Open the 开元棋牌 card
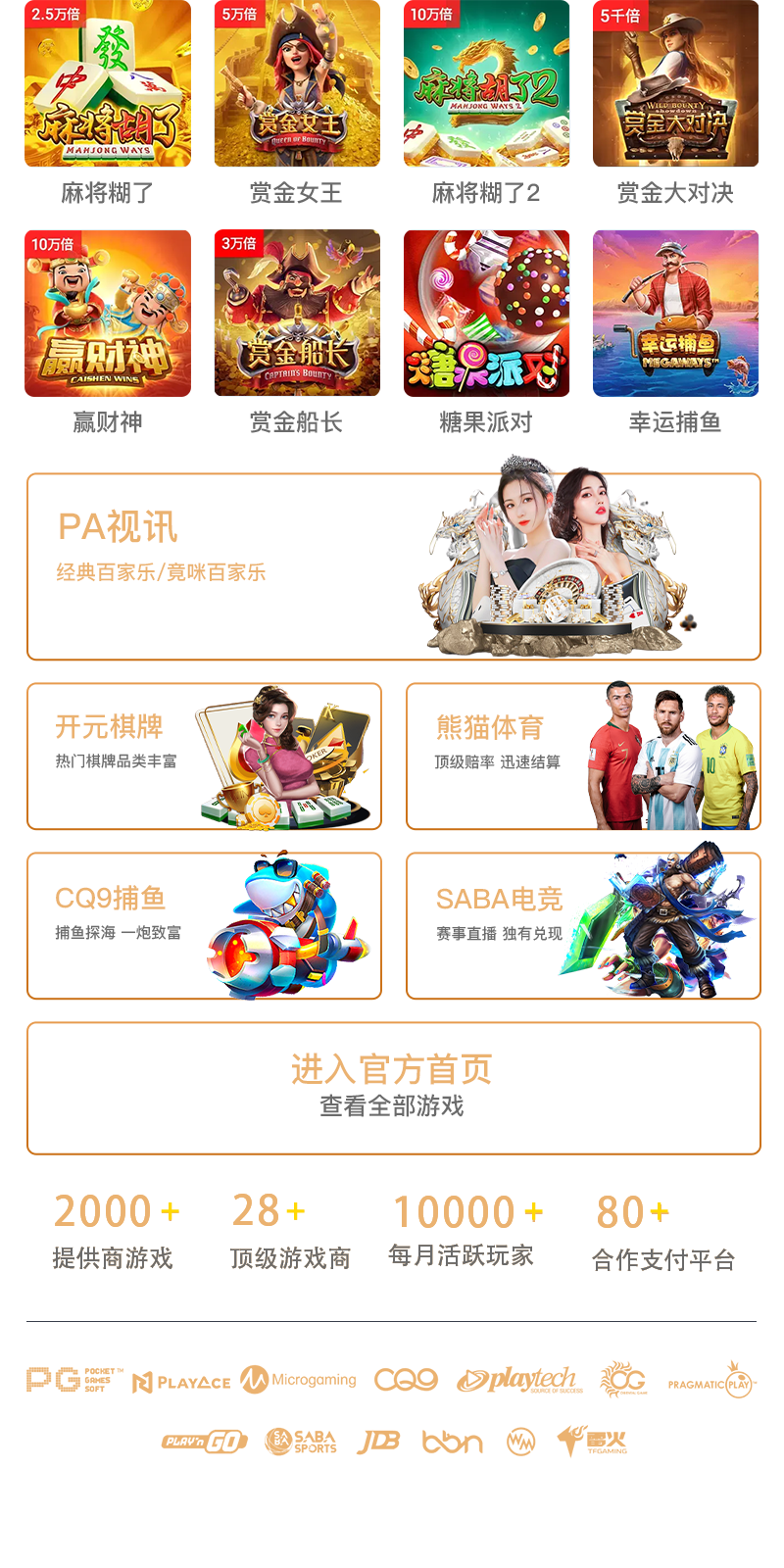Screen dimensions: 784x1568 click(x=203, y=757)
